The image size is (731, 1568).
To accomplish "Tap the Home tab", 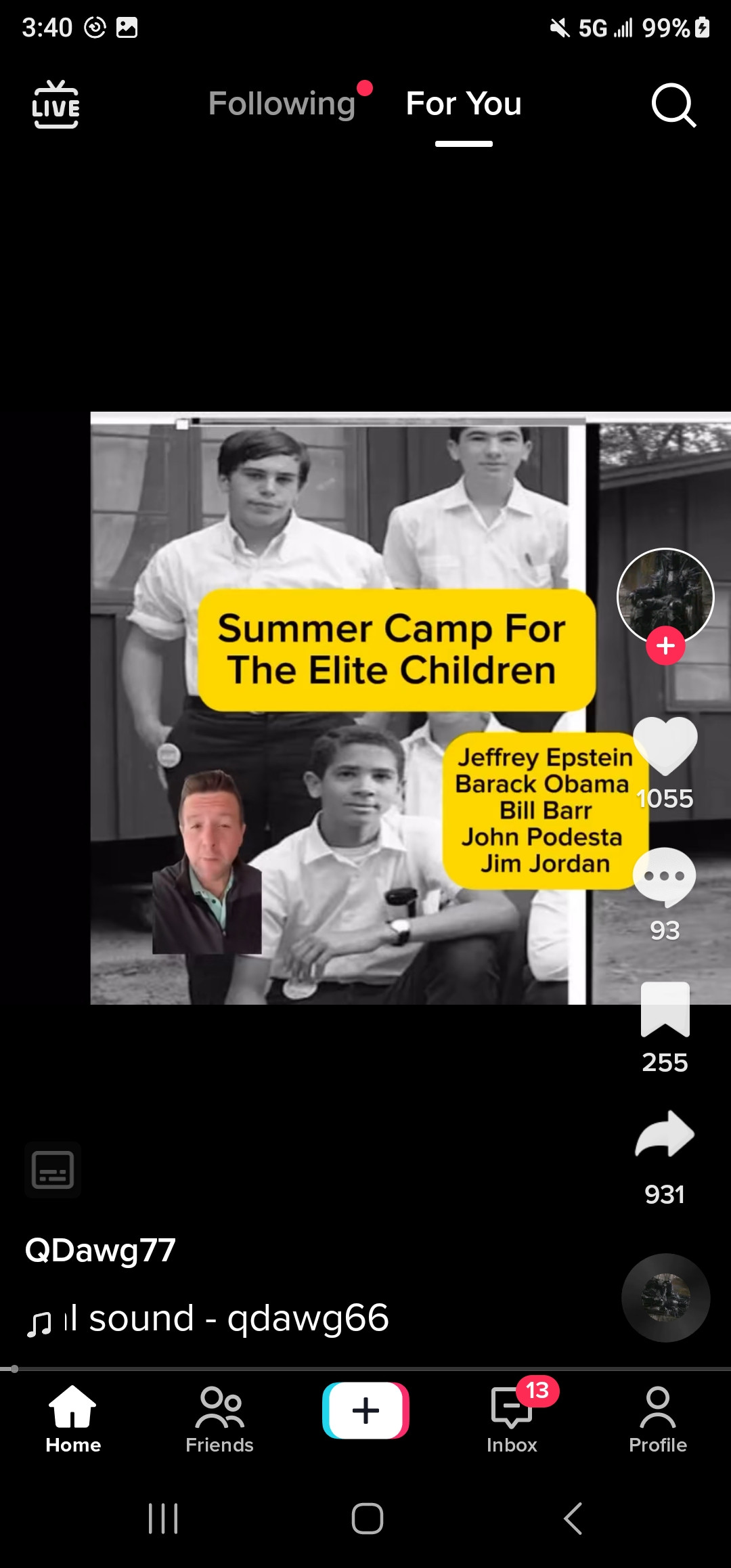I will (x=73, y=1419).
